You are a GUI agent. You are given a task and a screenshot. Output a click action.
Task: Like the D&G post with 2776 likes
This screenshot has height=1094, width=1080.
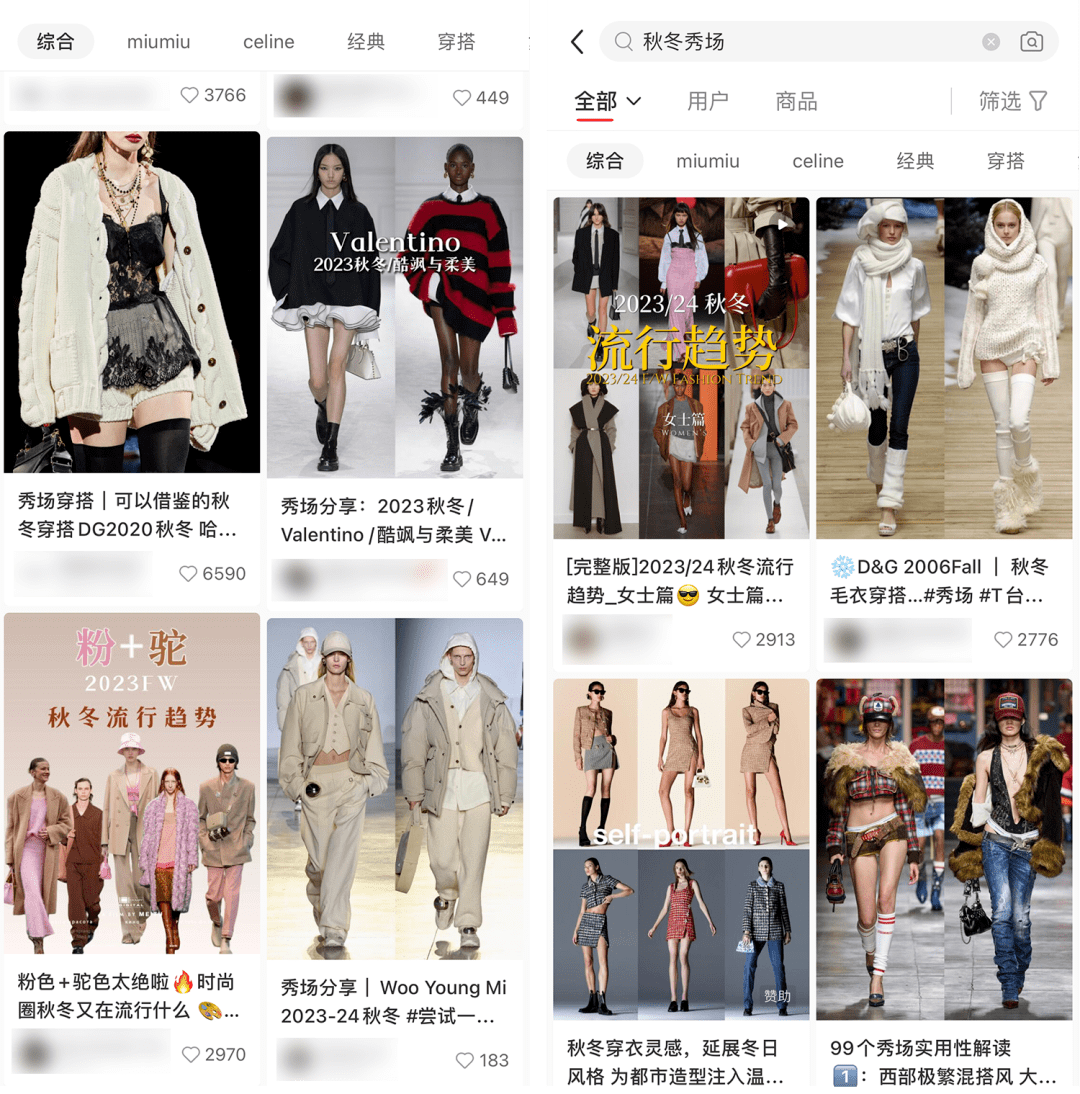click(x=1003, y=639)
